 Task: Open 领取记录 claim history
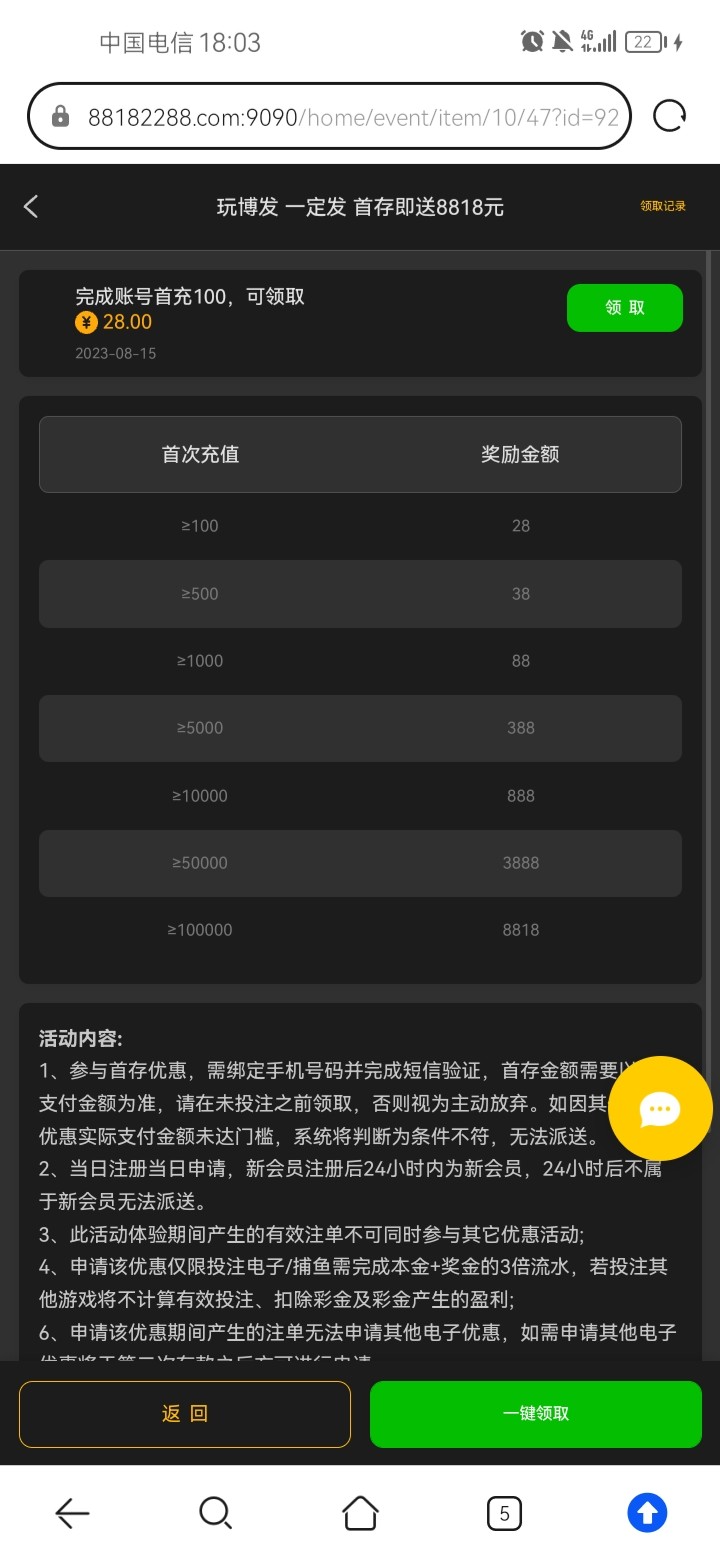coord(663,206)
